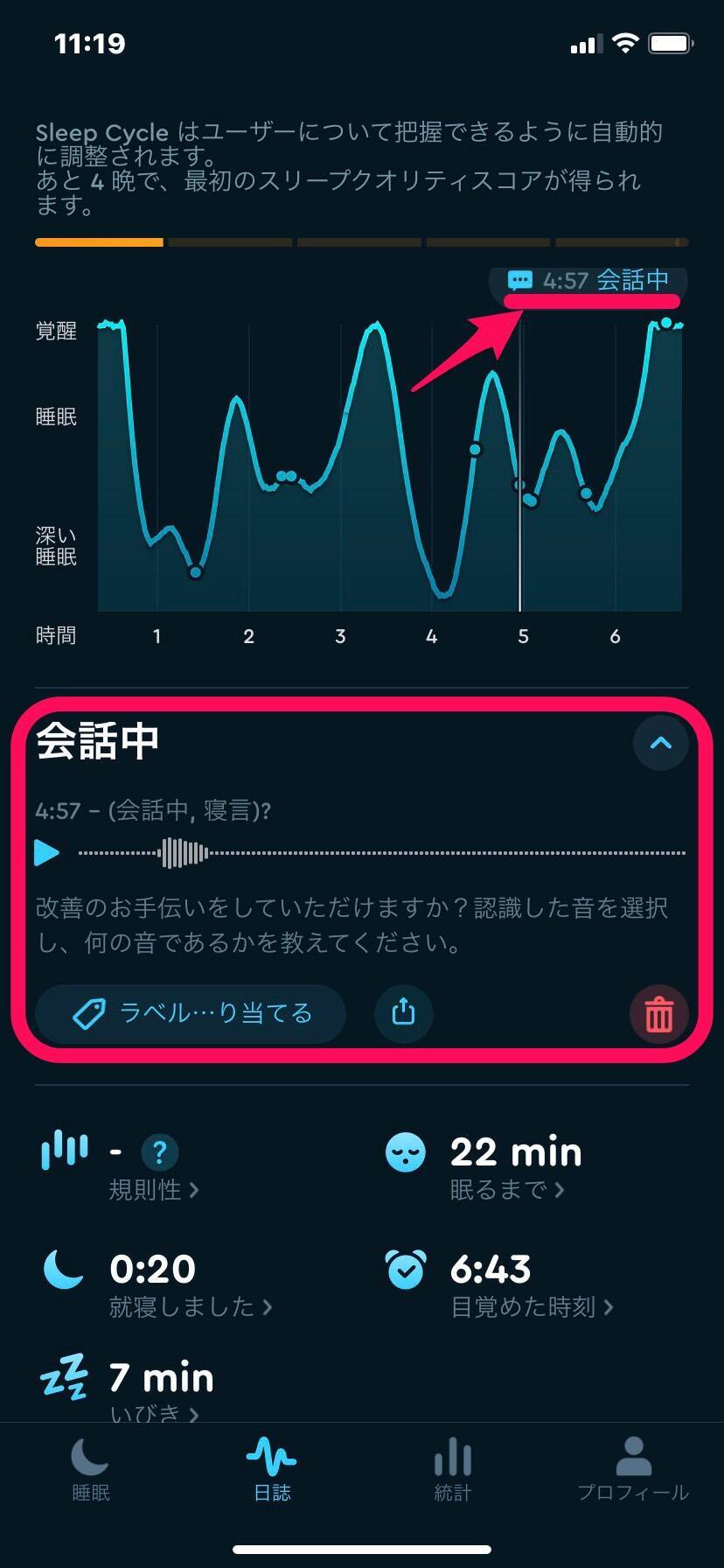
Task: Switch to the 睡眠 tab
Action: coord(91,1472)
